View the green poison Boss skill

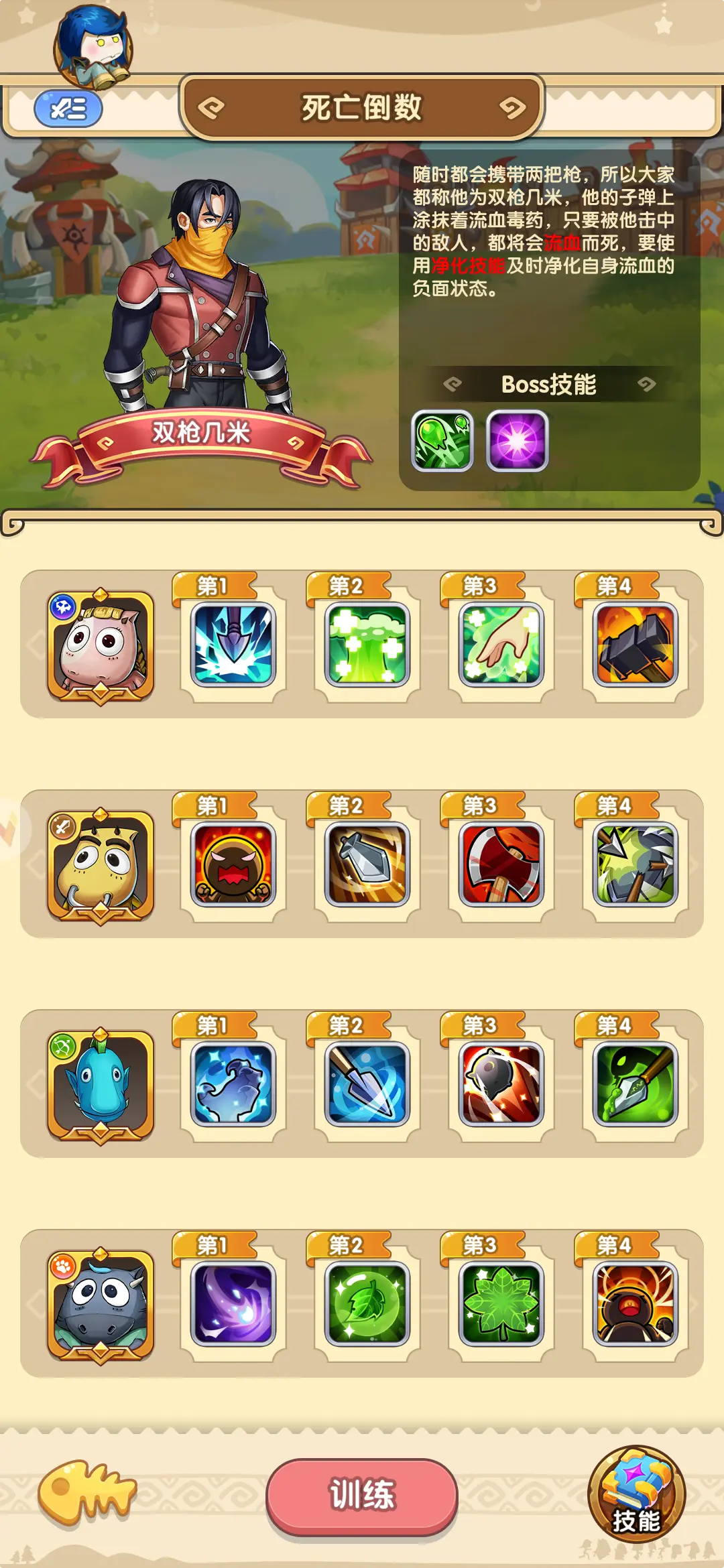click(x=442, y=441)
